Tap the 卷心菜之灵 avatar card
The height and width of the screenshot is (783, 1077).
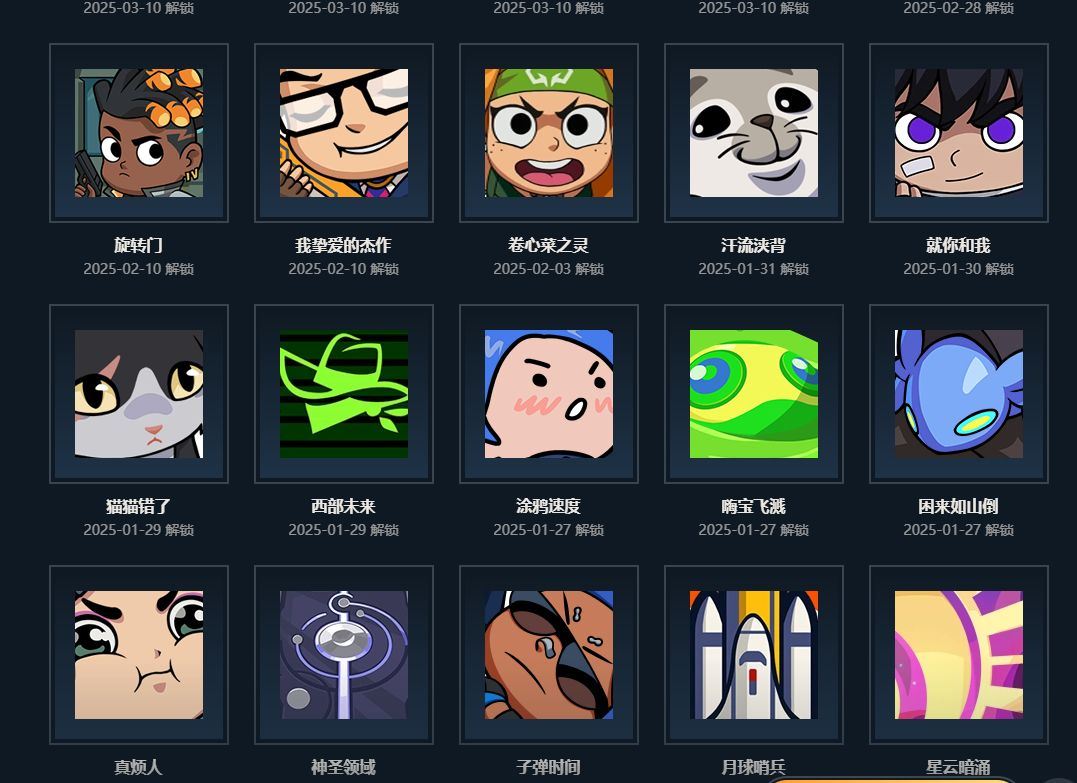point(549,133)
